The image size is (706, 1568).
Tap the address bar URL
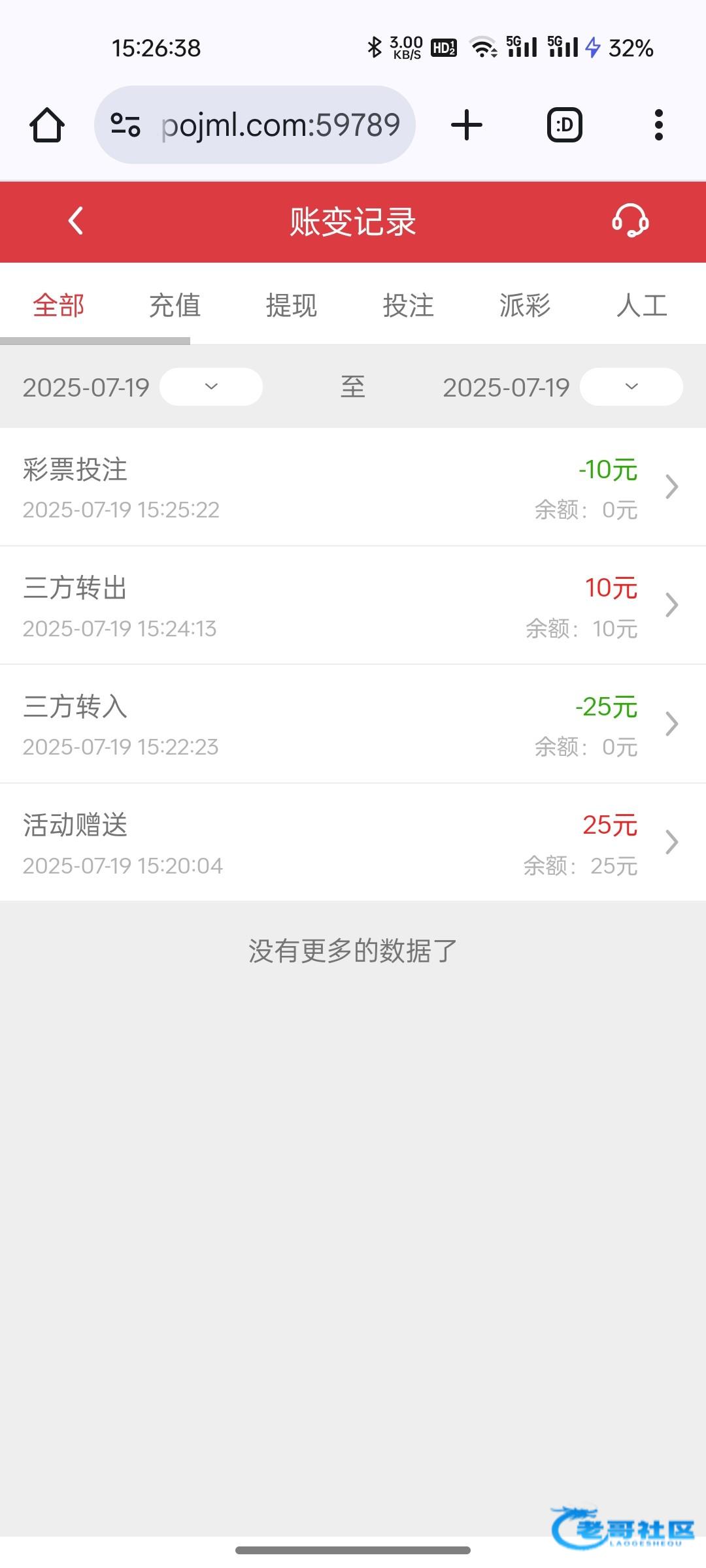[280, 125]
